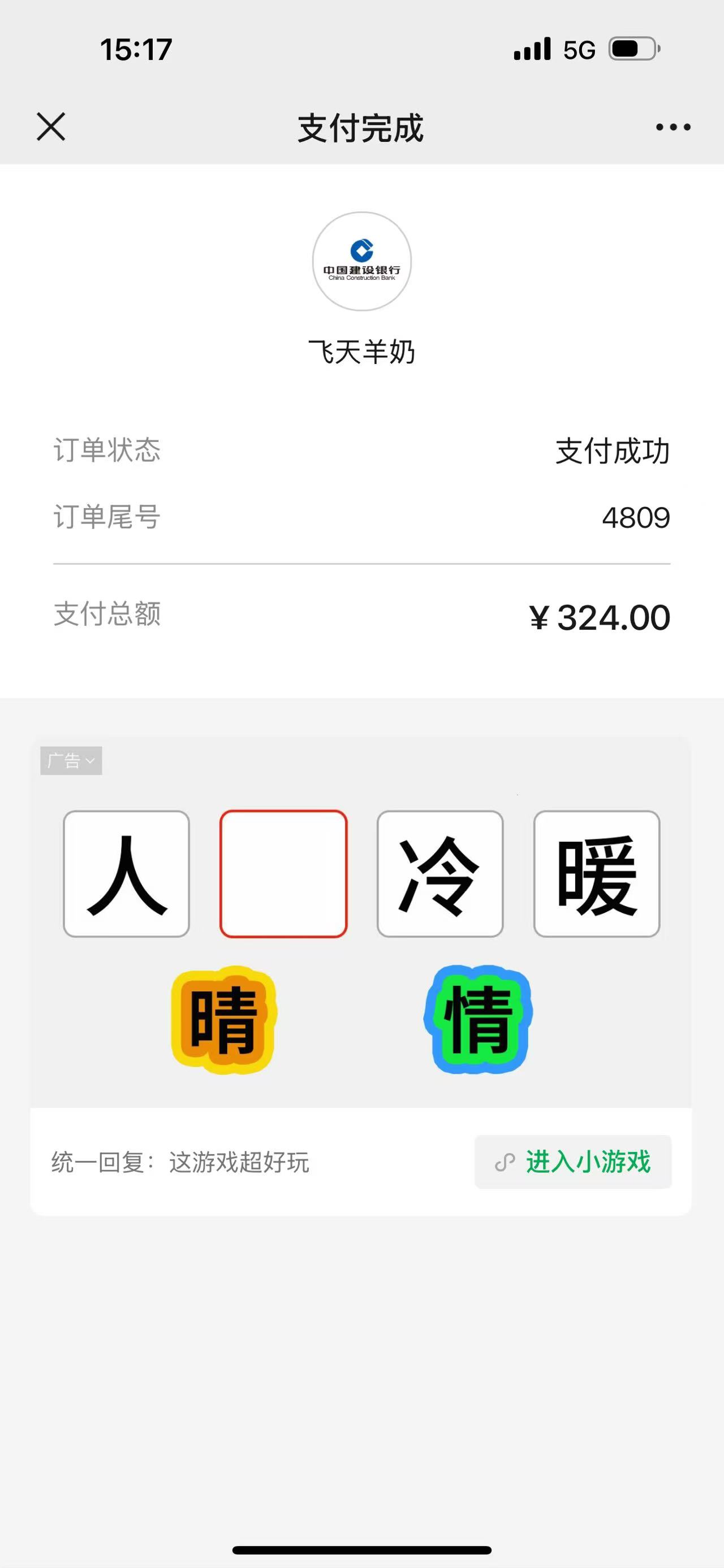
Task: Tap 进入小游戏 to enter the mini game
Action: coord(573,1162)
